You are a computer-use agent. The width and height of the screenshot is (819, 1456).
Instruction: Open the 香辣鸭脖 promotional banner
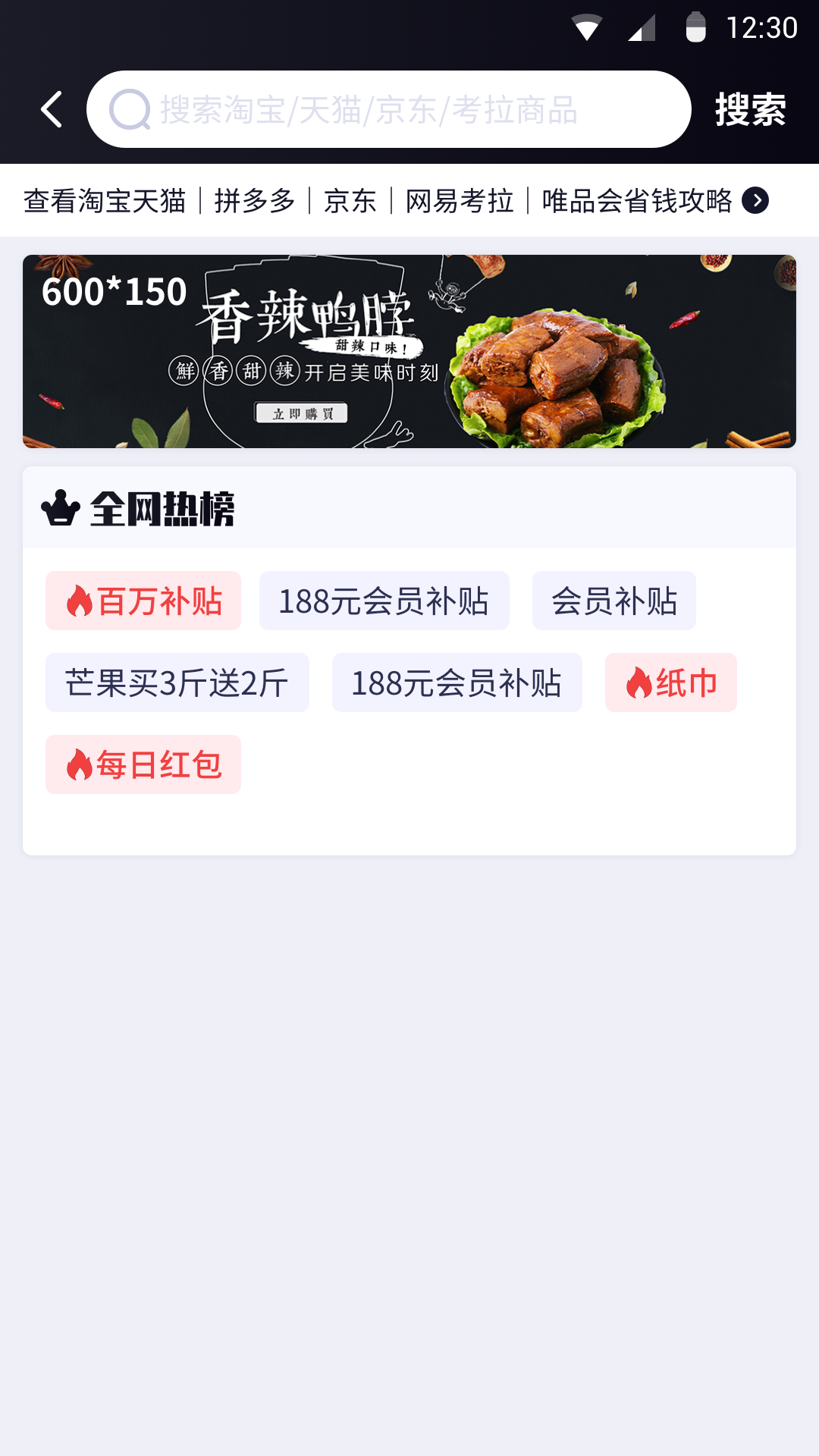coord(409,351)
